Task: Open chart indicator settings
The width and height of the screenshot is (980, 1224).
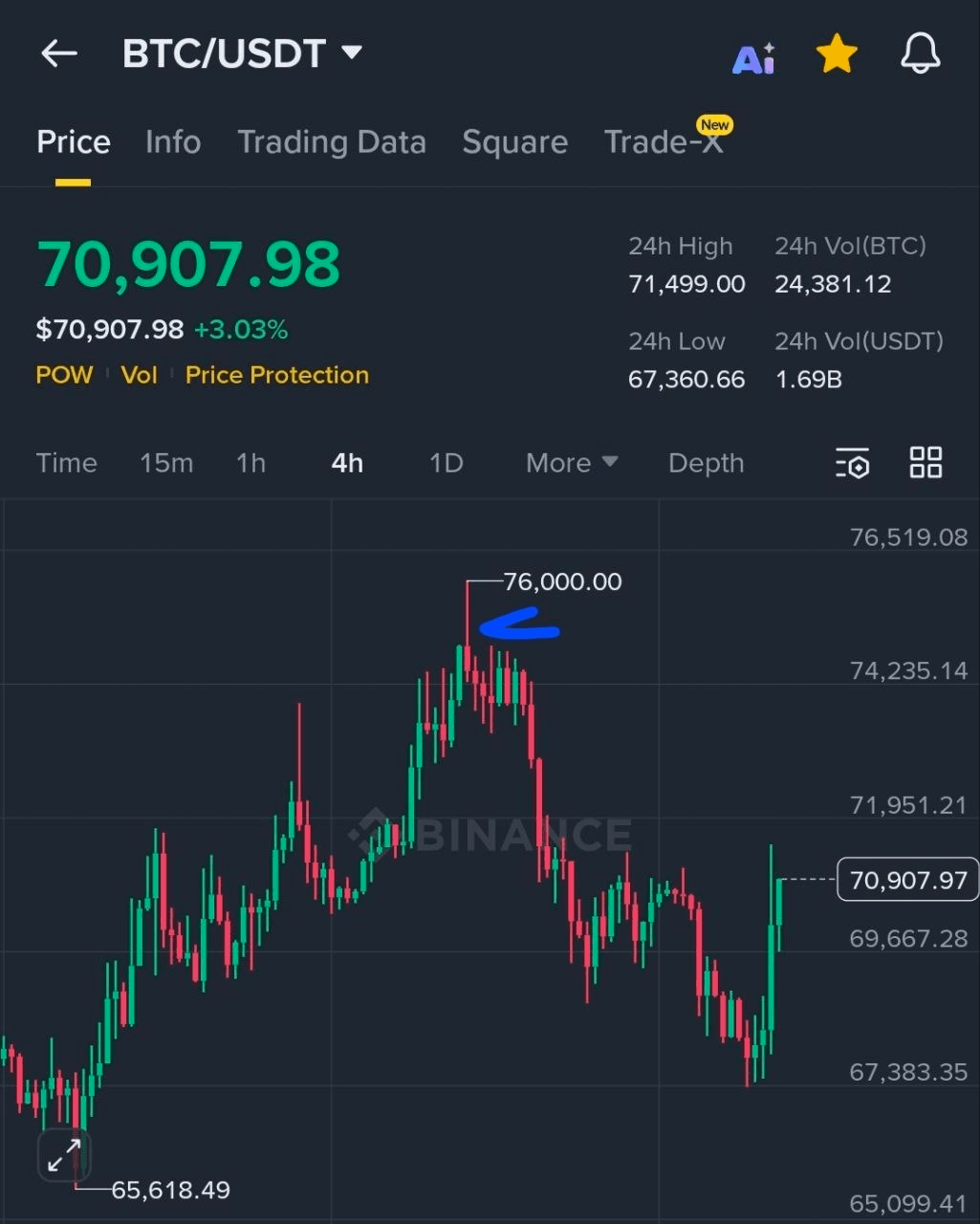Action: [852, 463]
